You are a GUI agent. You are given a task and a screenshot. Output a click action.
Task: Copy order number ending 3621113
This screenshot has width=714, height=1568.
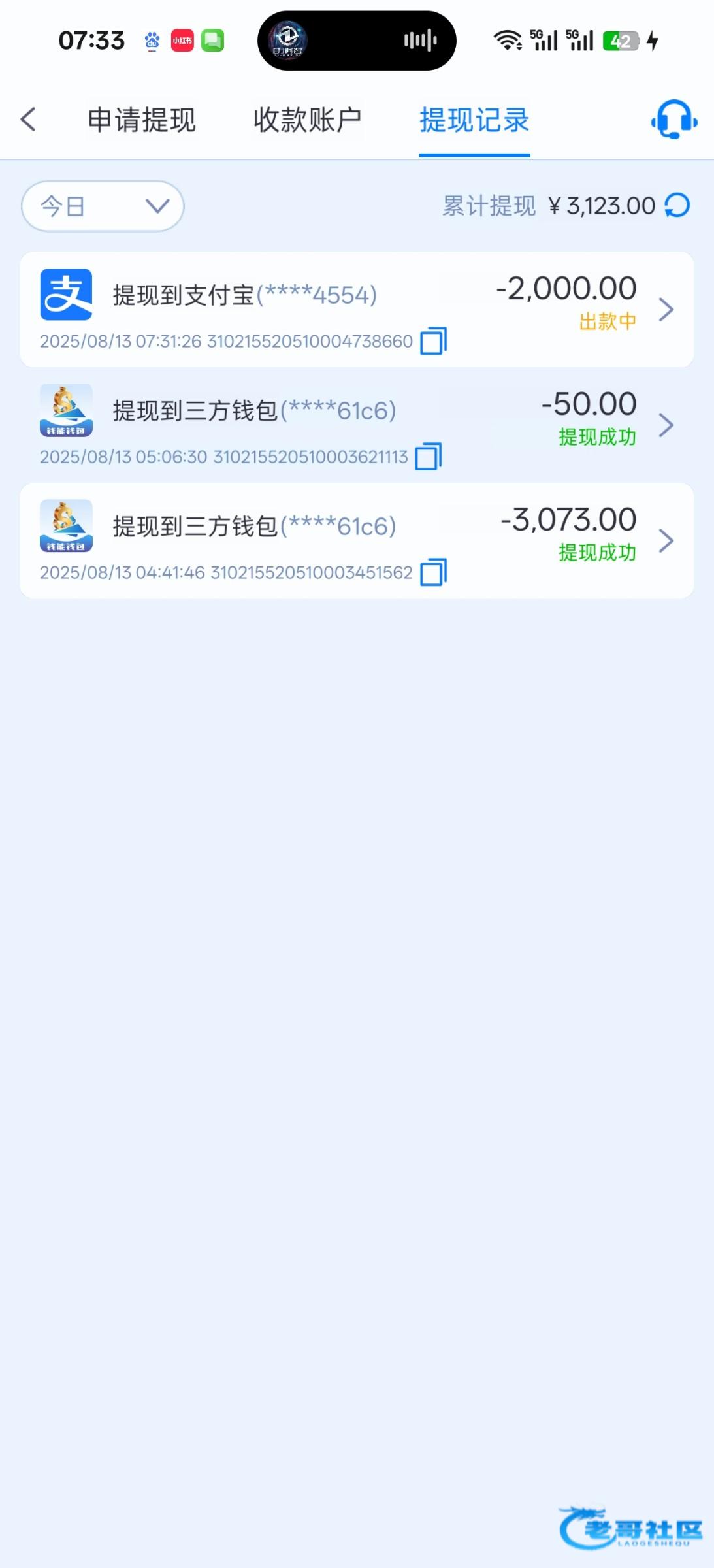point(429,457)
